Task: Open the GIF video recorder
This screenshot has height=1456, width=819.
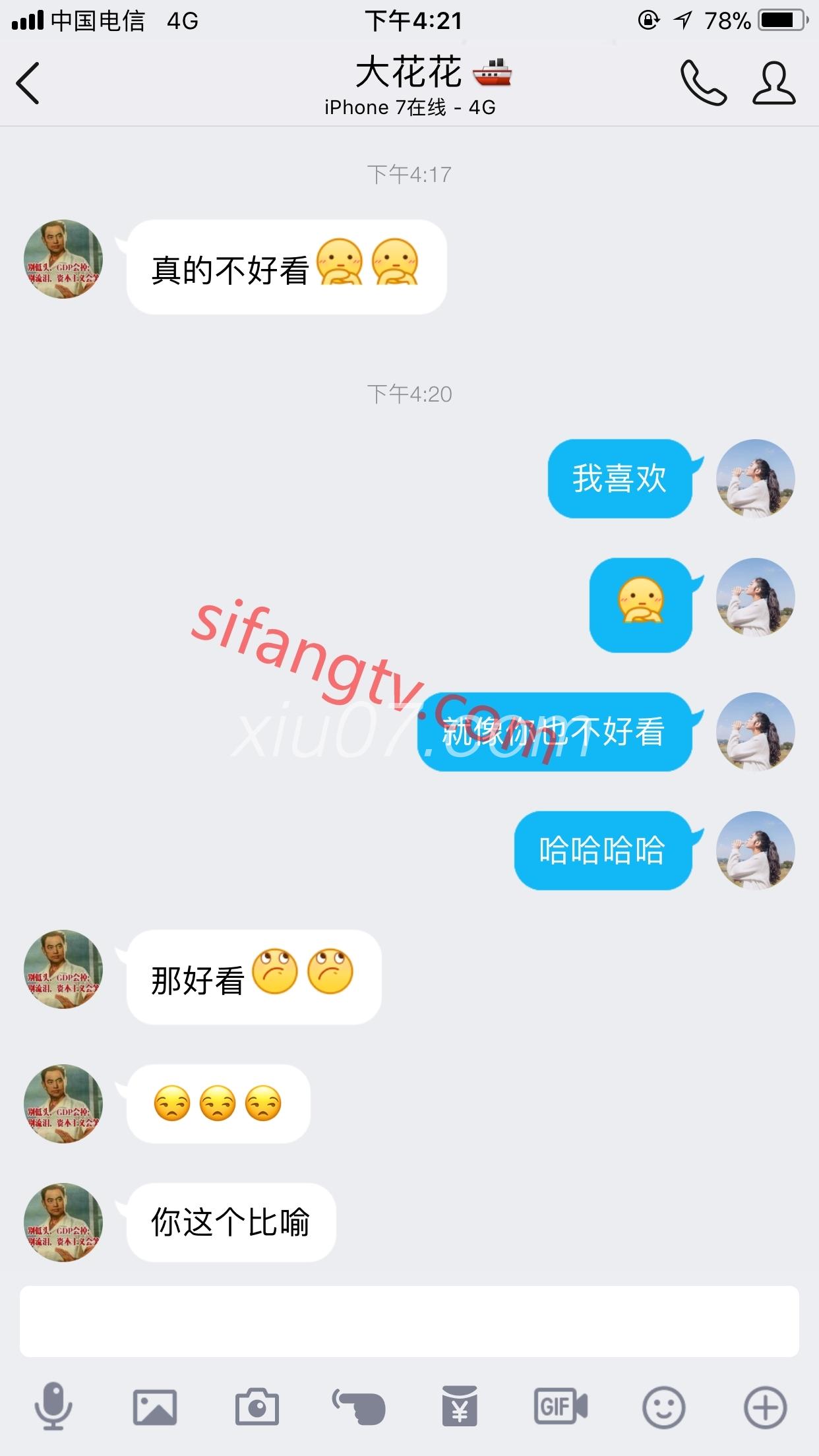Action: point(561,1407)
